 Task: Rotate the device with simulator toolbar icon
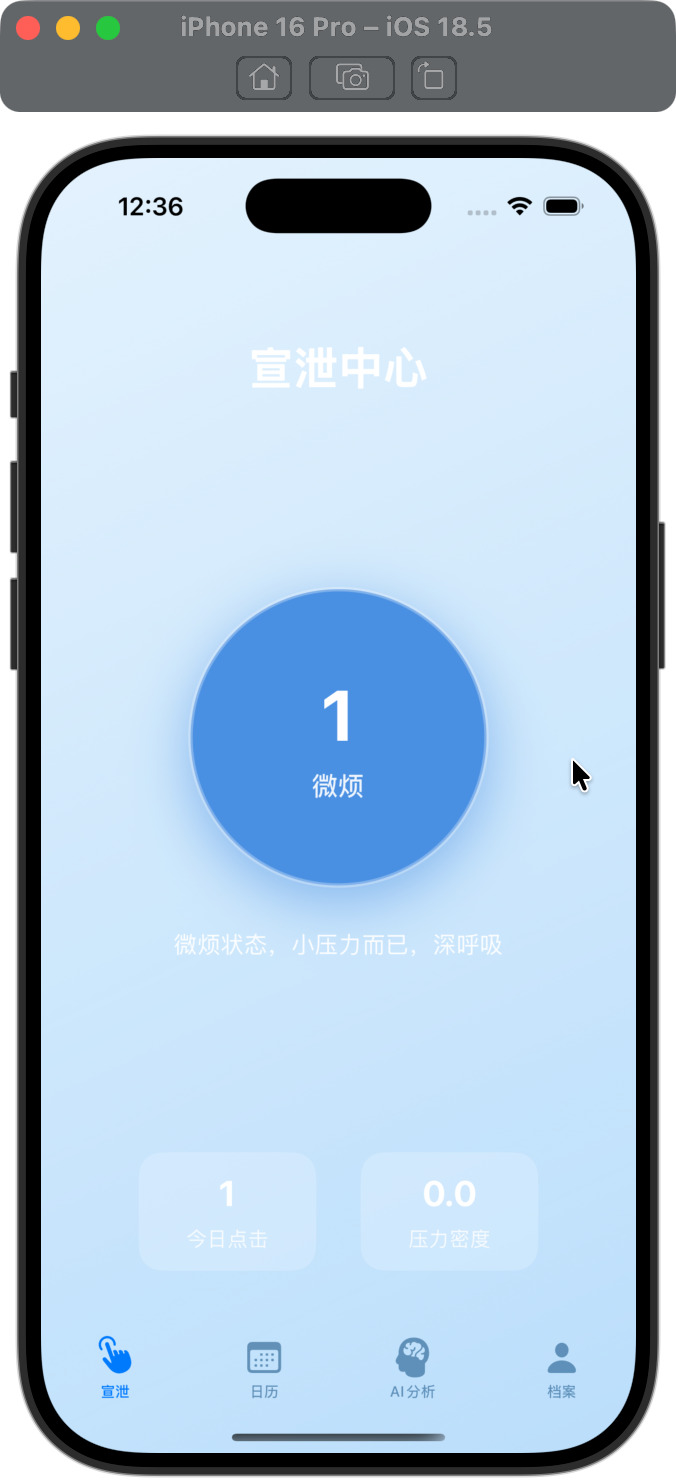(x=431, y=77)
